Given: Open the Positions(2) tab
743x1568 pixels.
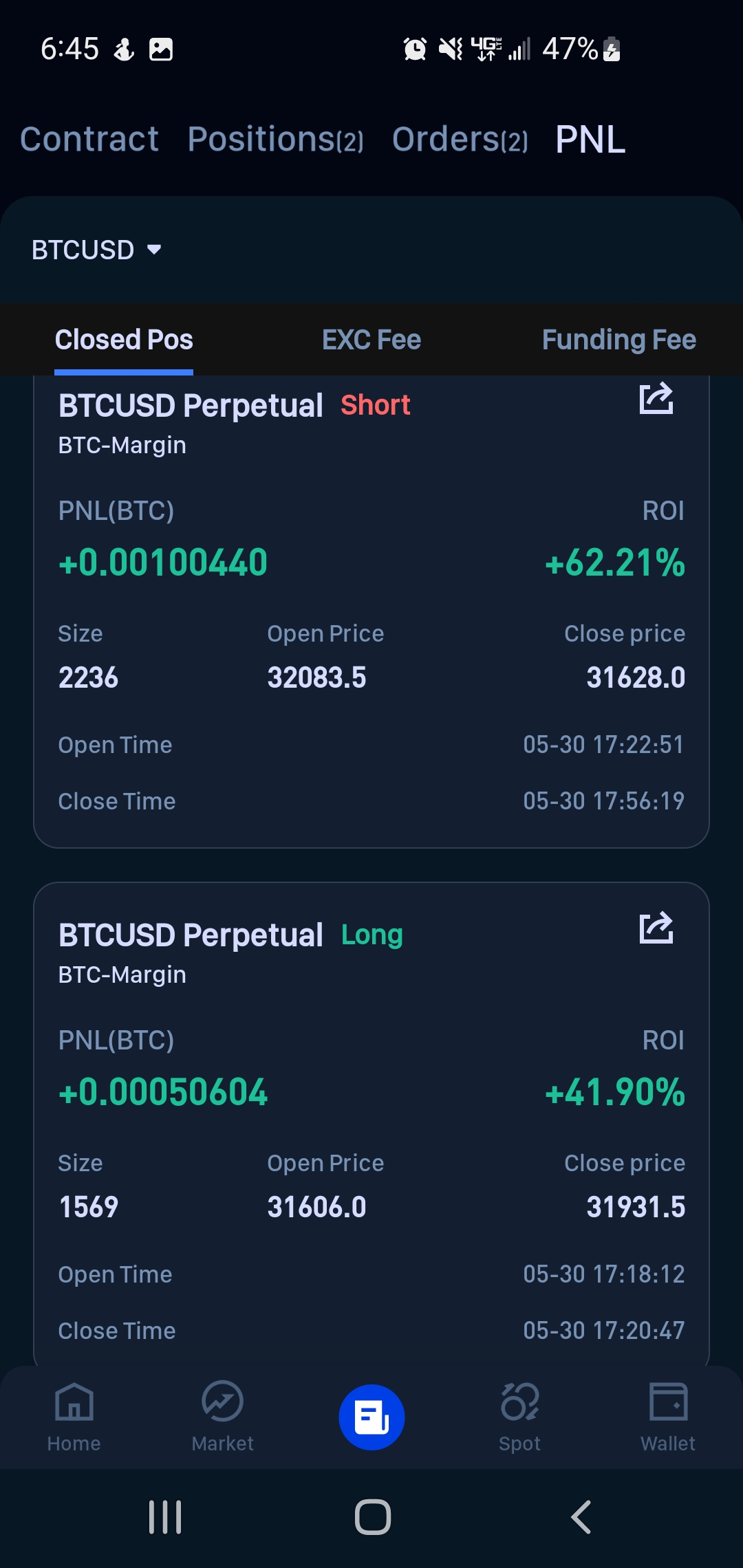Looking at the screenshot, I should coord(275,140).
